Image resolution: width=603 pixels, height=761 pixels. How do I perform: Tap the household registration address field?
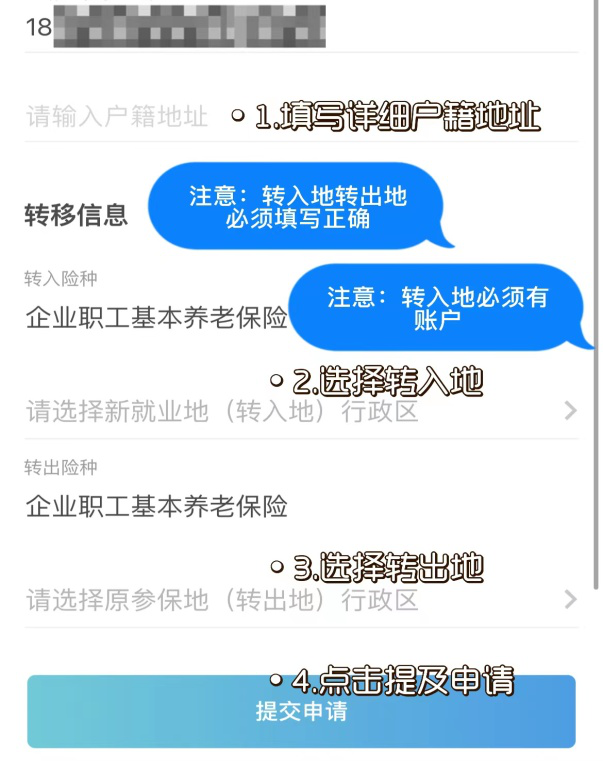click(120, 117)
